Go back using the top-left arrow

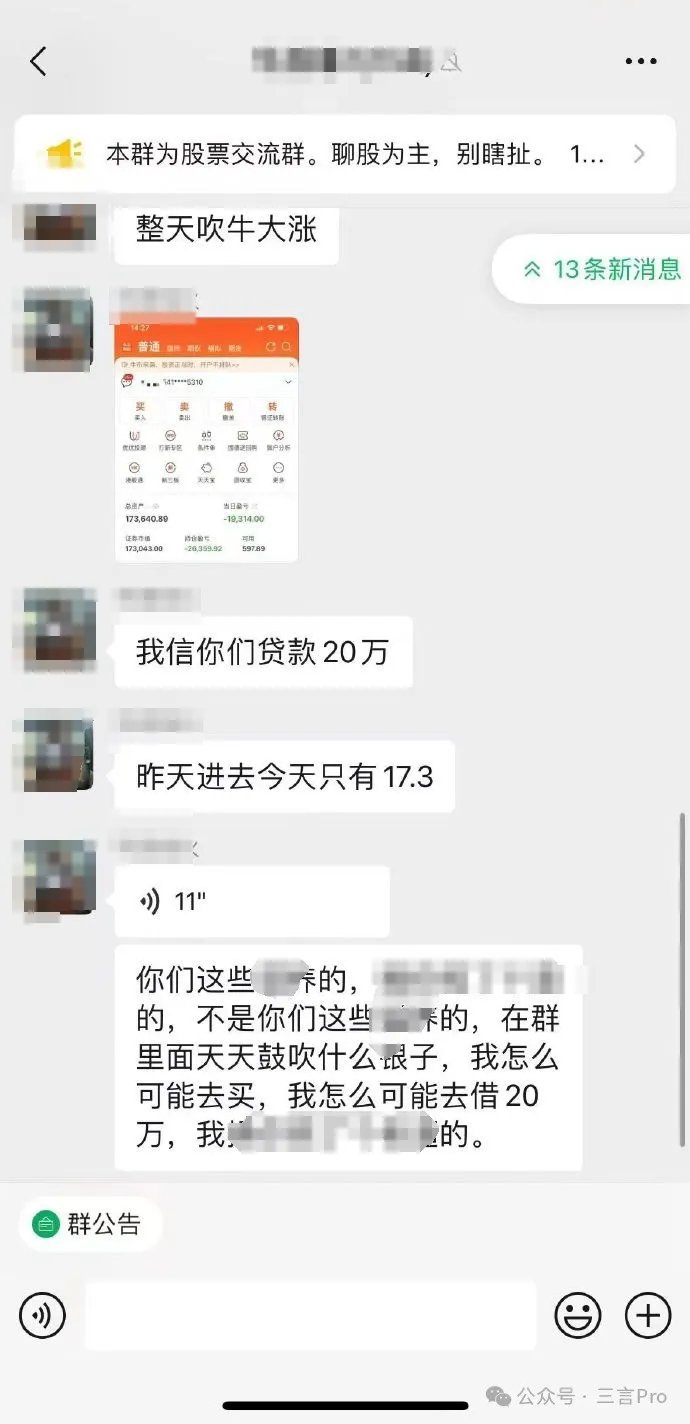[x=38, y=62]
